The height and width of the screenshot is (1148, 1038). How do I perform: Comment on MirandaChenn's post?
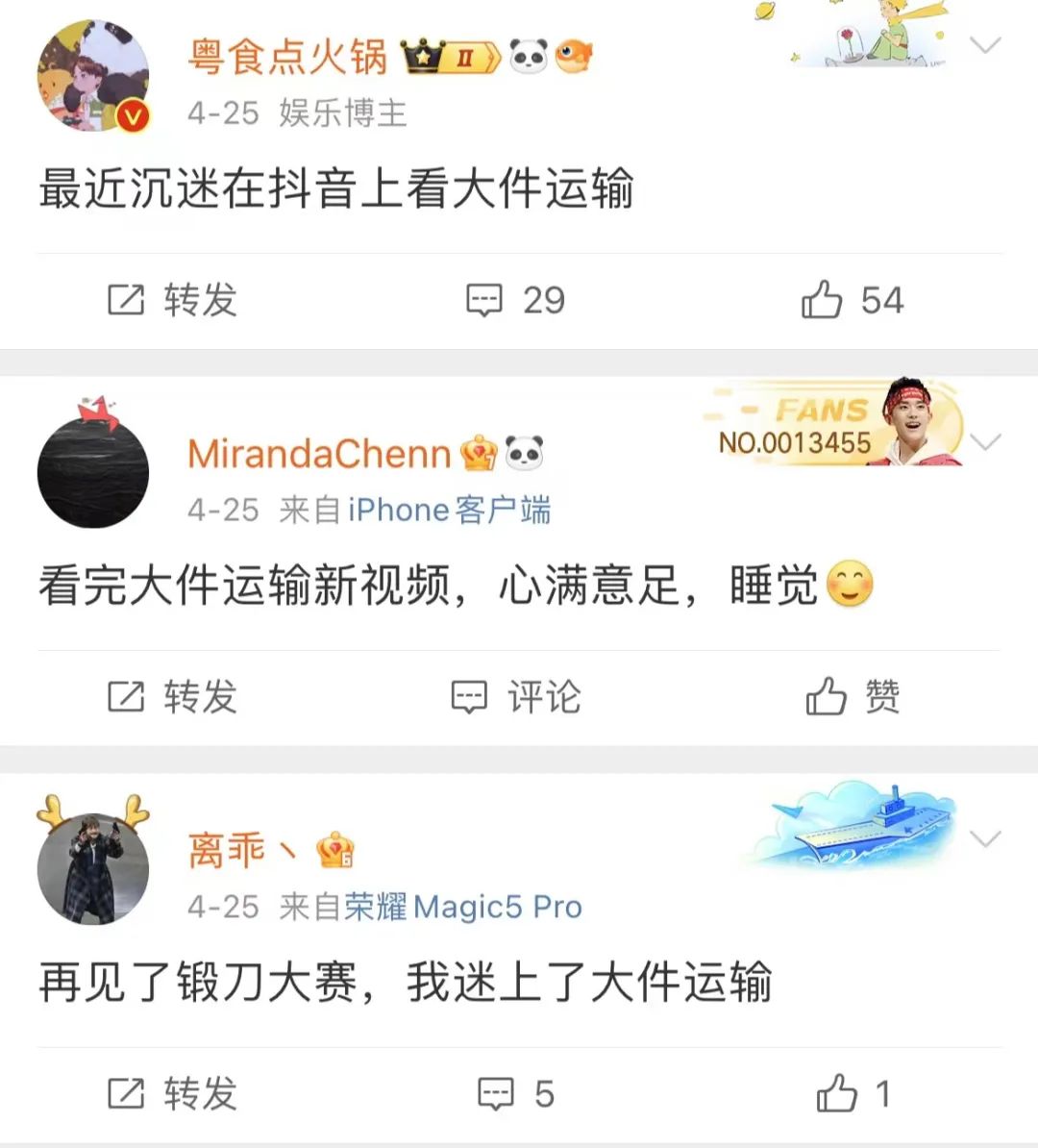(516, 696)
